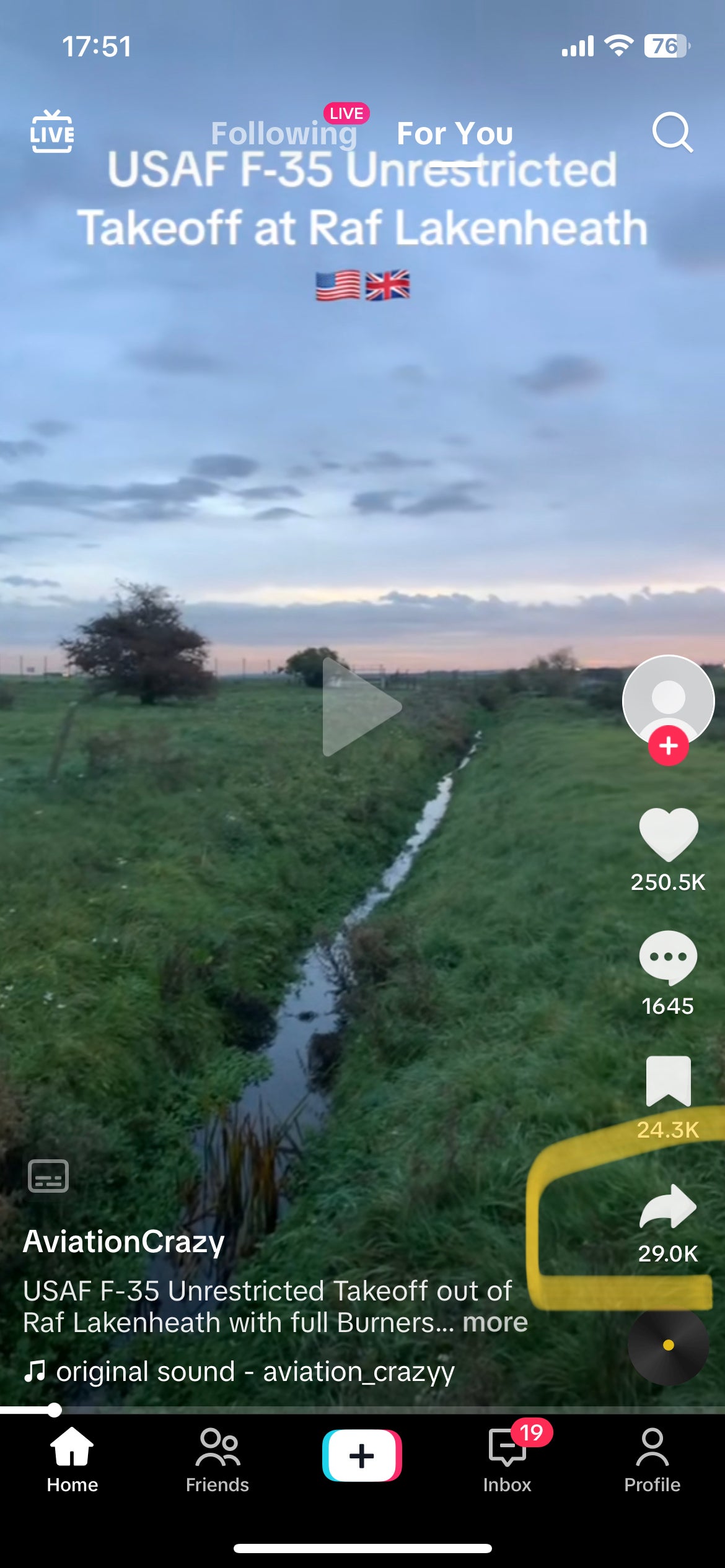Image resolution: width=725 pixels, height=1568 pixels.
Task: Open AviationCrazy's profile picture
Action: click(668, 699)
